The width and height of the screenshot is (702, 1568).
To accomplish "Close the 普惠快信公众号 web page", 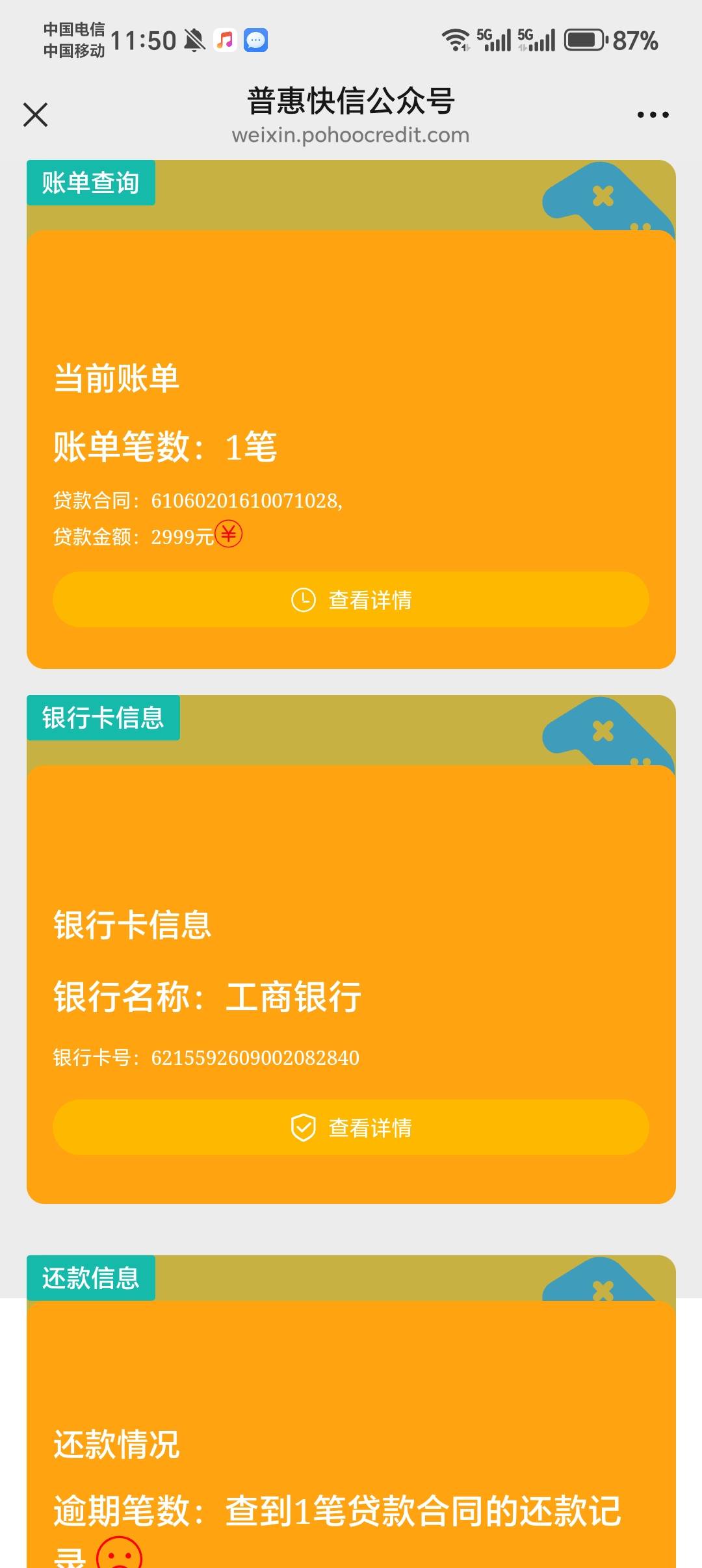I will click(36, 115).
